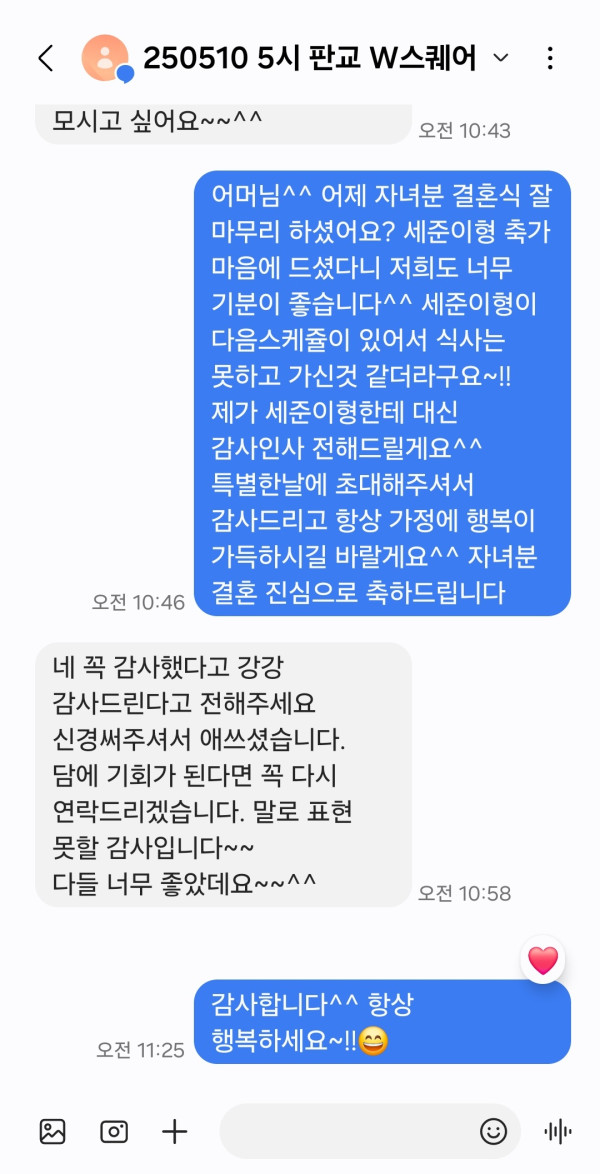Tap the heart reaction on the last message
This screenshot has height=1174, width=600.
(x=543, y=961)
